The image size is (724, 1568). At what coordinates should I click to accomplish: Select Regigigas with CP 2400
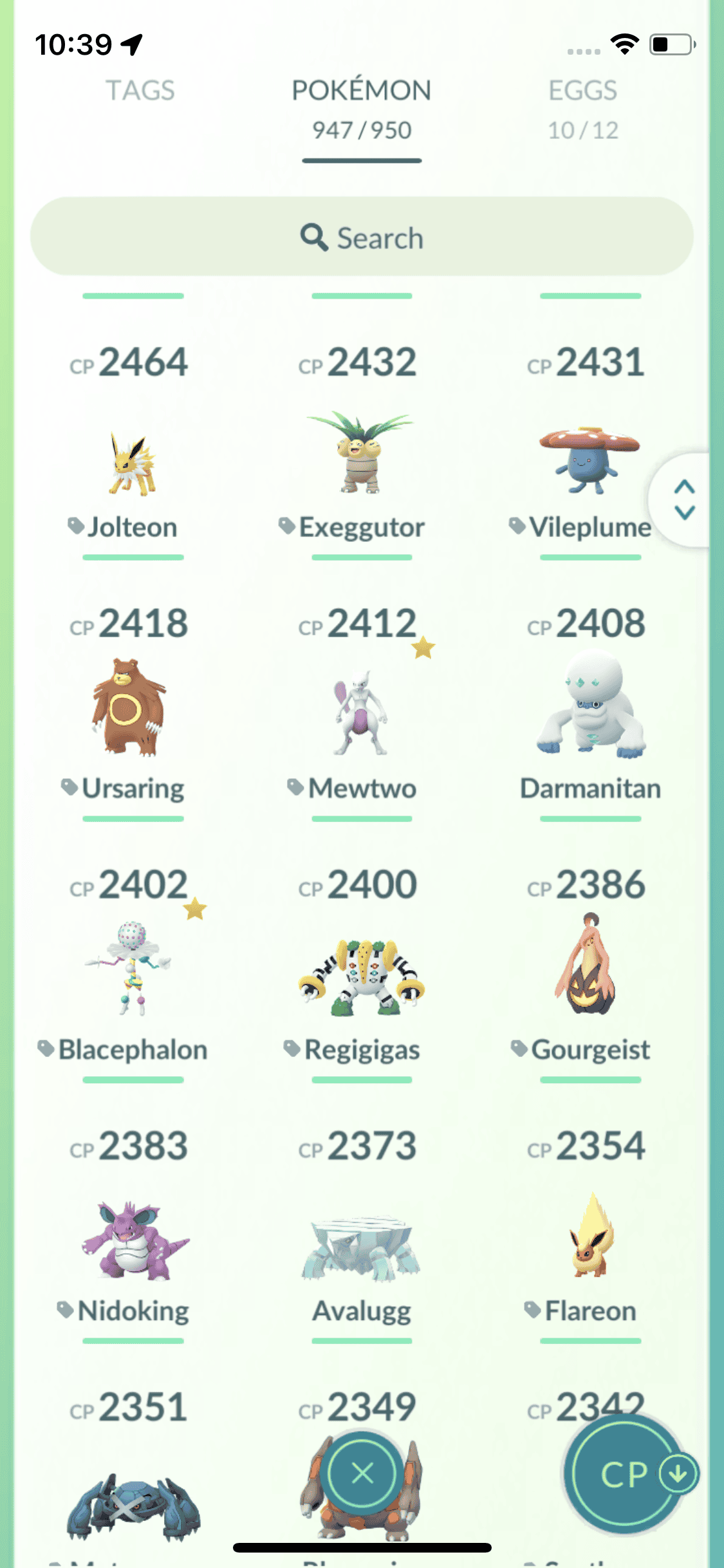tap(361, 975)
